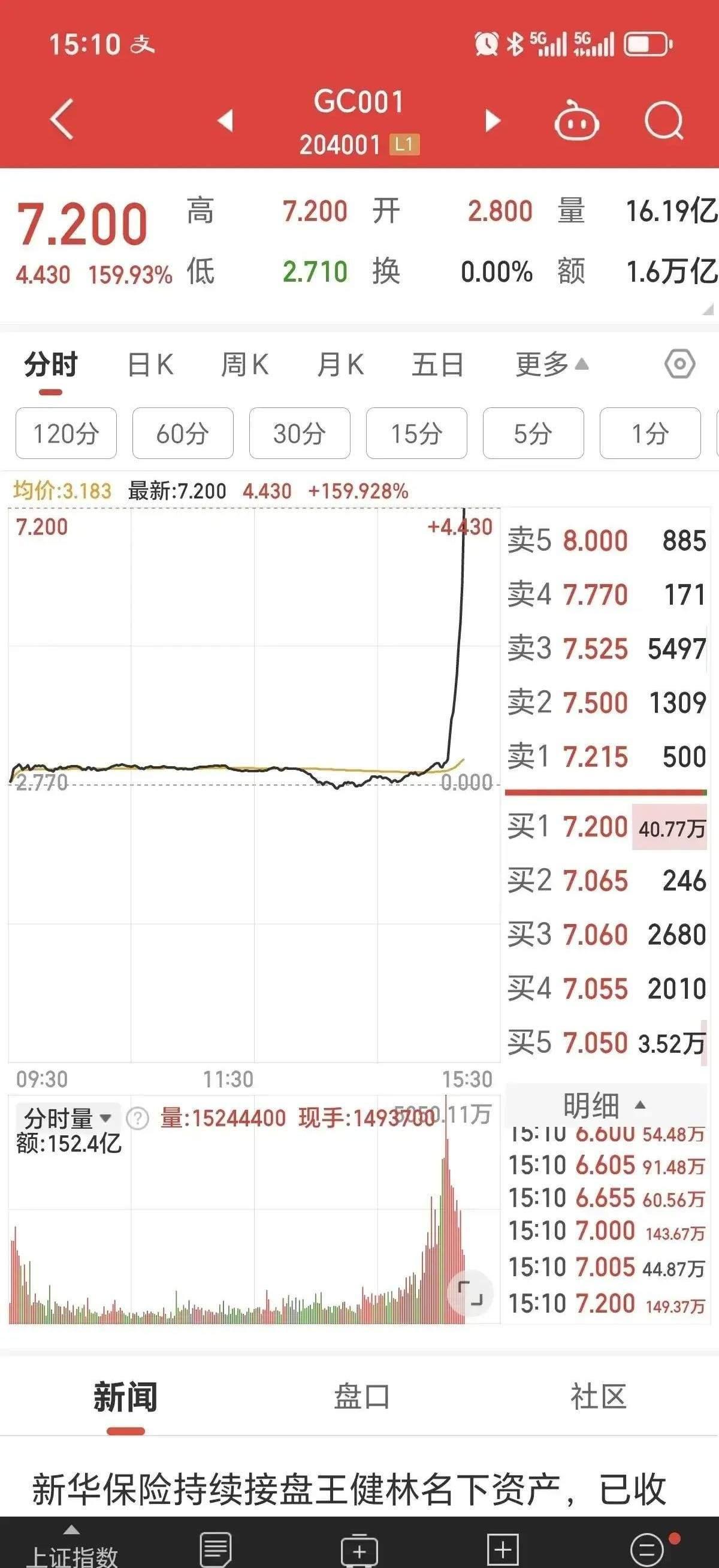The height and width of the screenshot is (1568, 719).
Task: Select the 1分 interval
Action: click(x=649, y=434)
